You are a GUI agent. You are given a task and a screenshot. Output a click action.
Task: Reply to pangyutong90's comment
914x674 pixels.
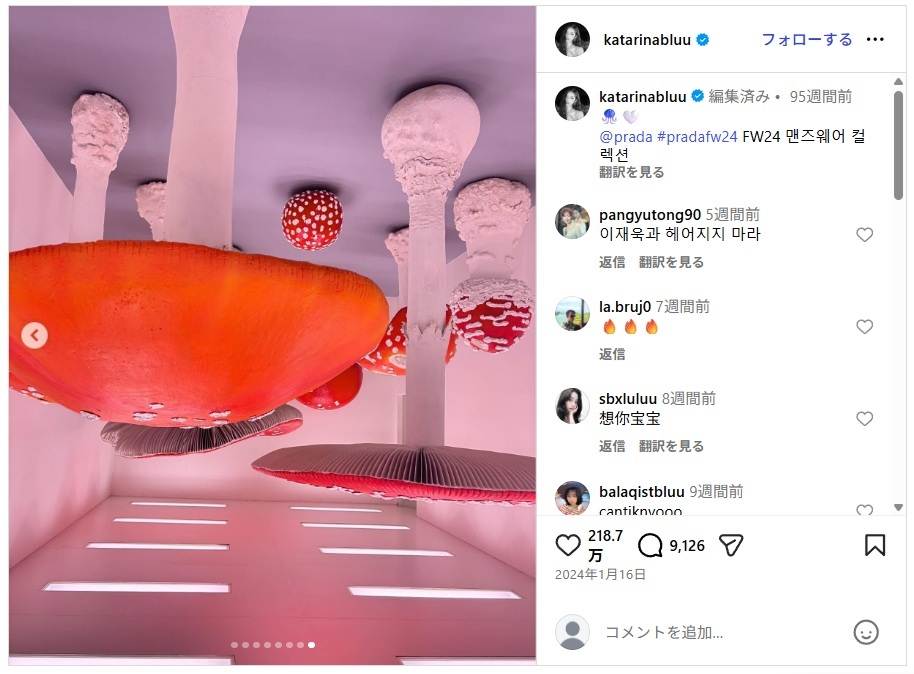612,262
